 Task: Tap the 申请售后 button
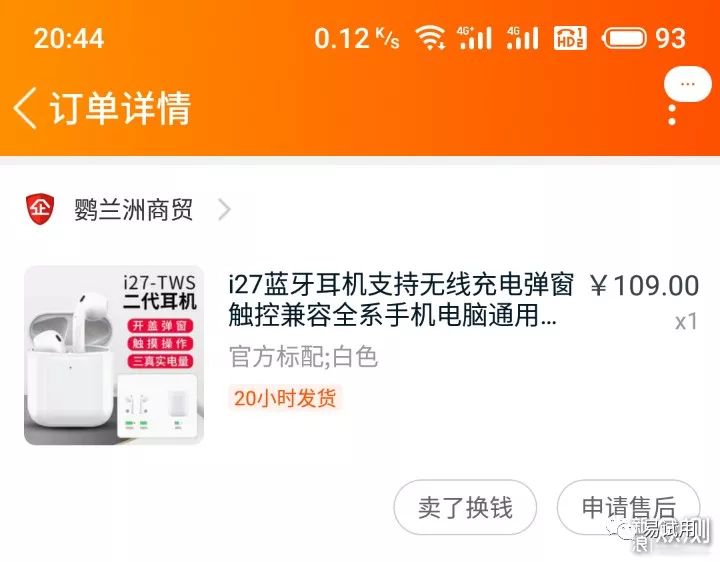click(x=628, y=507)
